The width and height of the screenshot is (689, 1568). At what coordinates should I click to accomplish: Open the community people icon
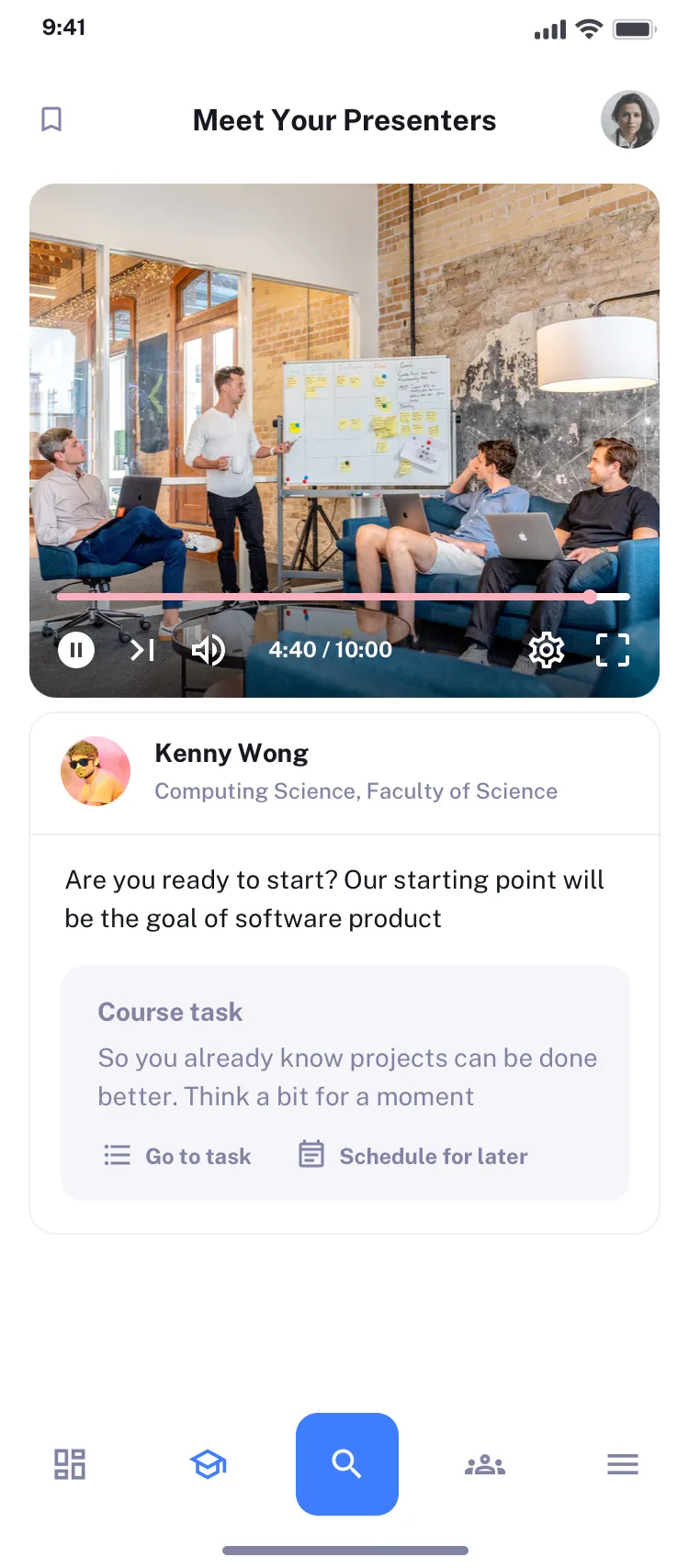(x=484, y=1464)
